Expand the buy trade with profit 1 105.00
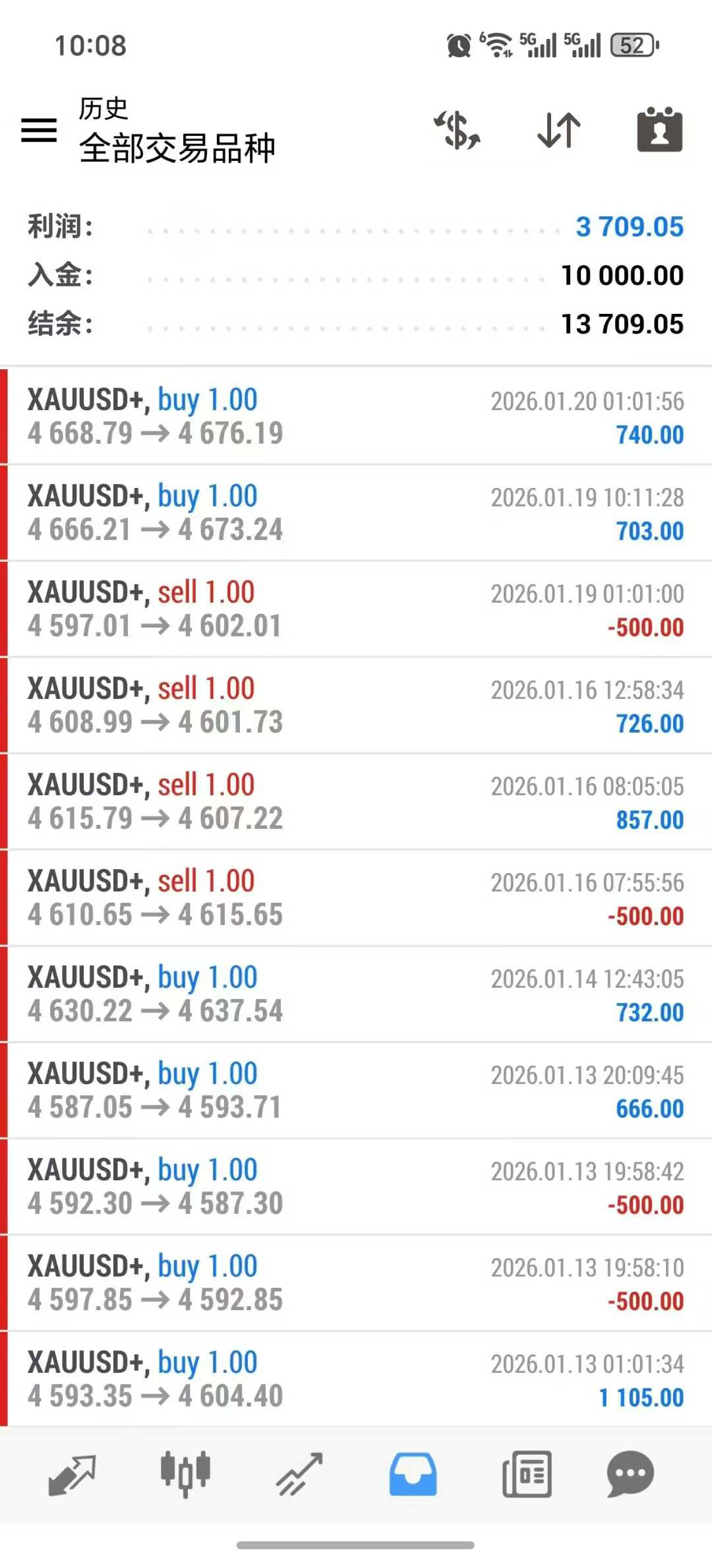The height and width of the screenshot is (1568, 712). tap(356, 1379)
